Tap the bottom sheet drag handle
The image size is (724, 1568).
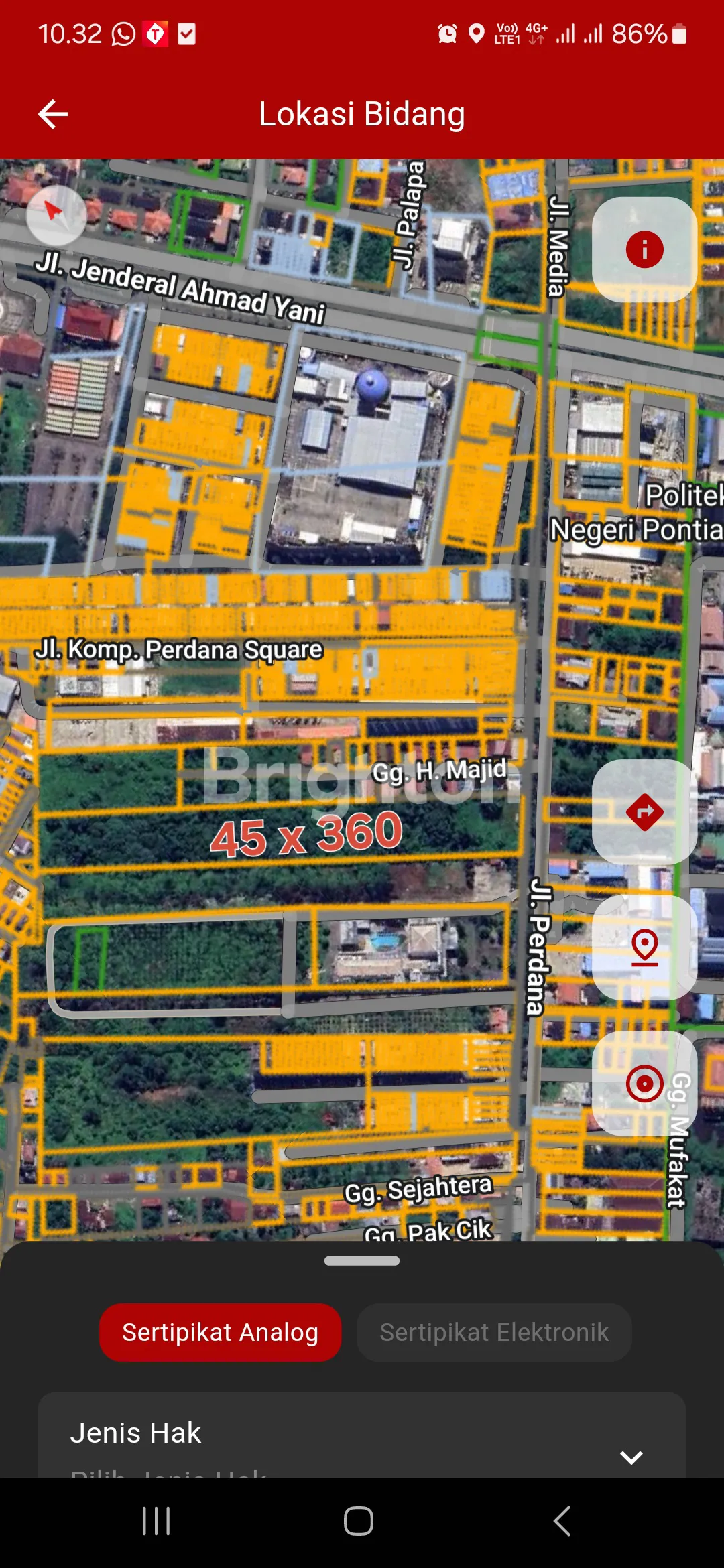point(362,1260)
